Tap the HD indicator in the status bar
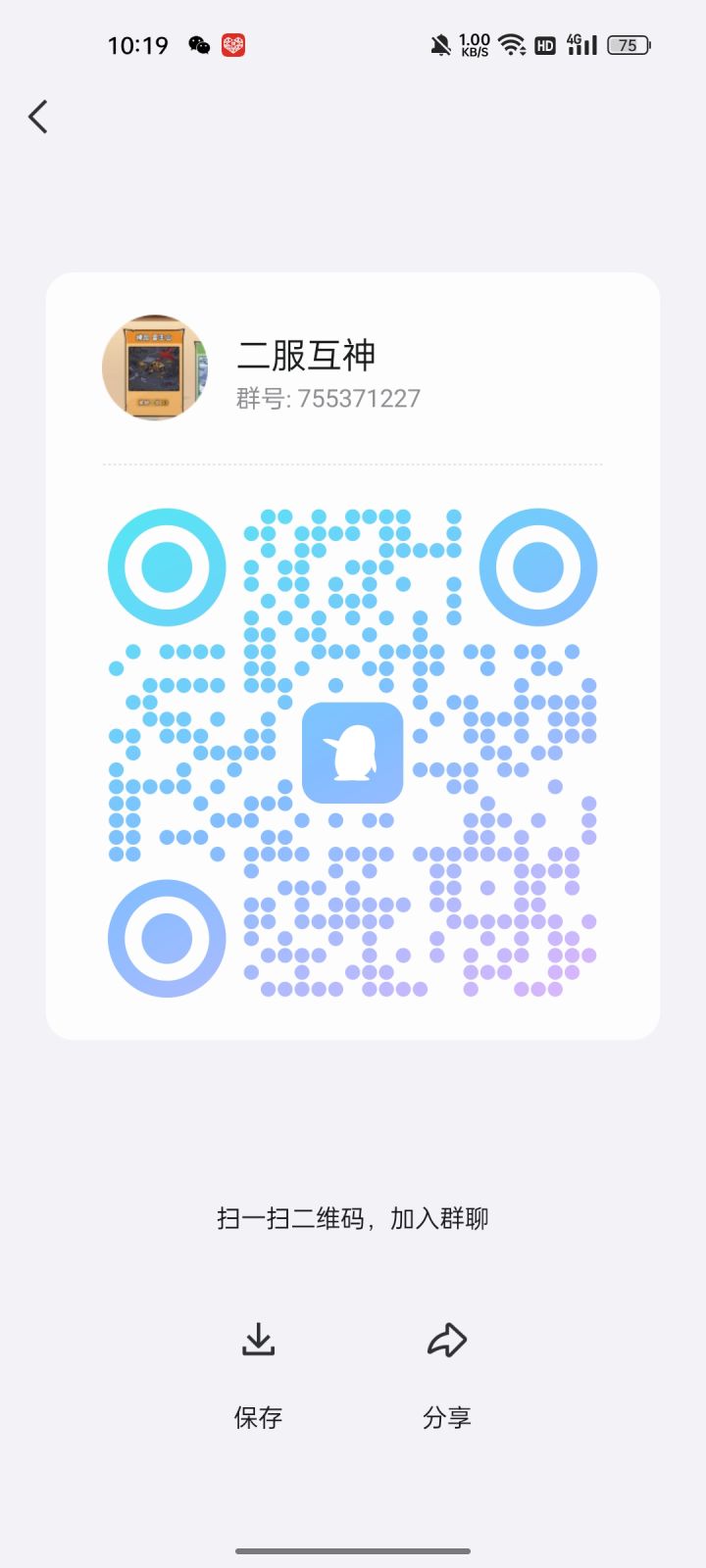706x1568 pixels. 544,45
